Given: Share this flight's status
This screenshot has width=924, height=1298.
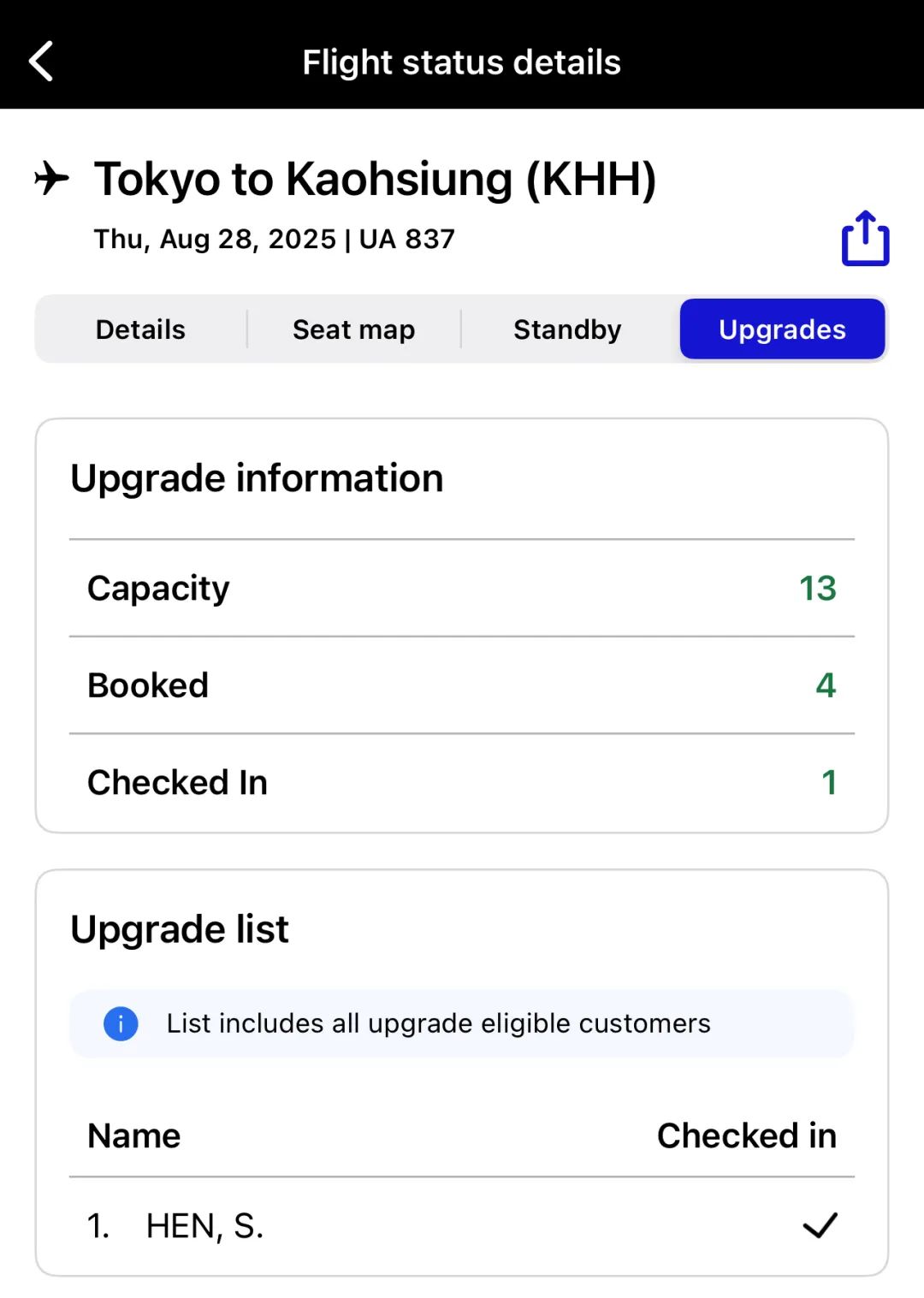Looking at the screenshot, I should click(865, 239).
